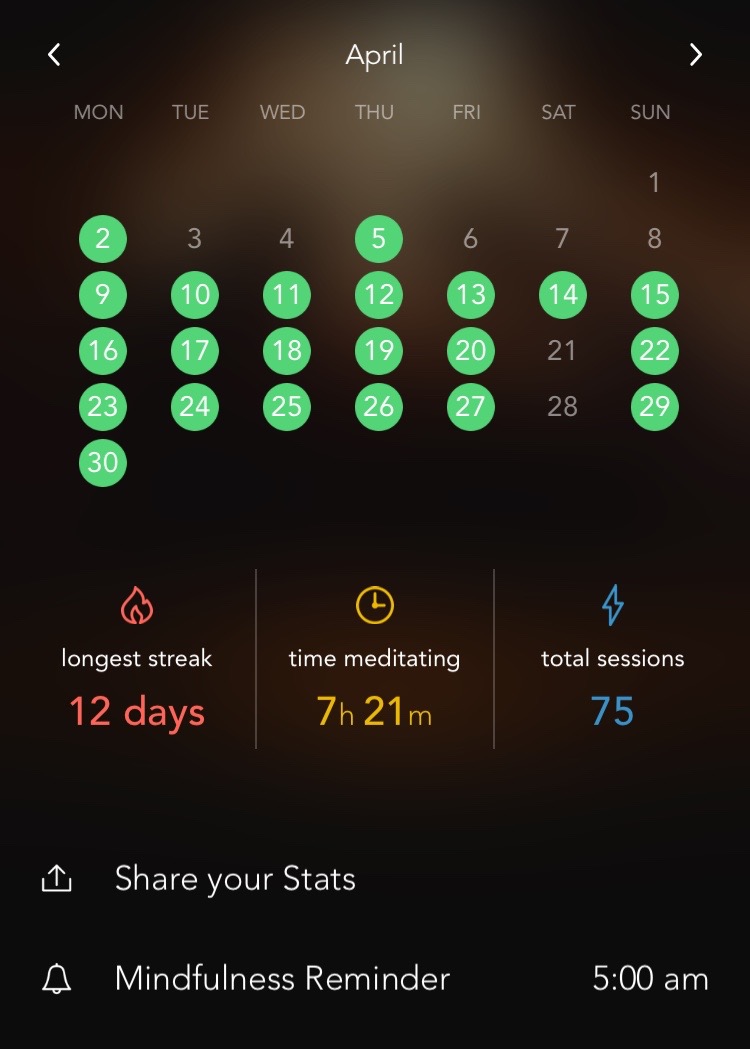This screenshot has width=750, height=1049.
Task: Select April 22 on the calendar
Action: 654,351
